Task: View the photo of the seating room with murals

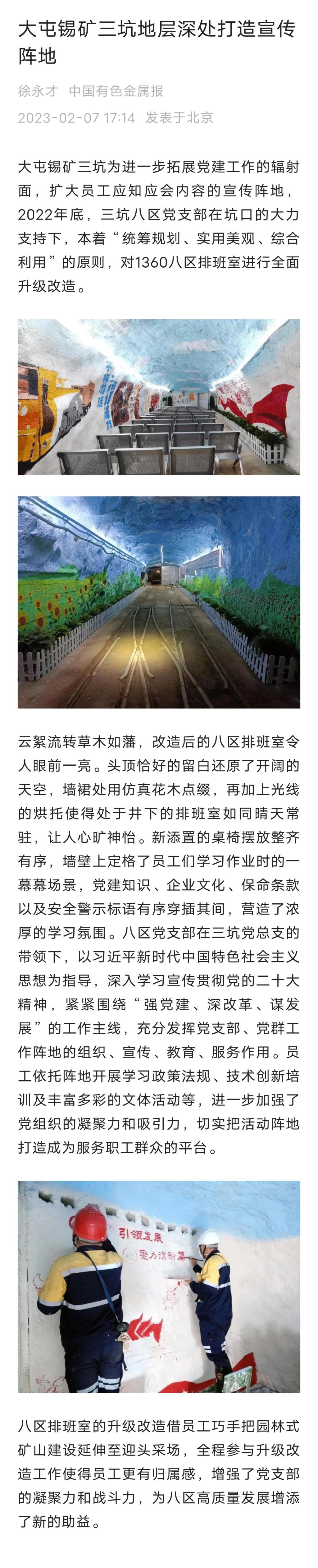Action: tap(159, 397)
